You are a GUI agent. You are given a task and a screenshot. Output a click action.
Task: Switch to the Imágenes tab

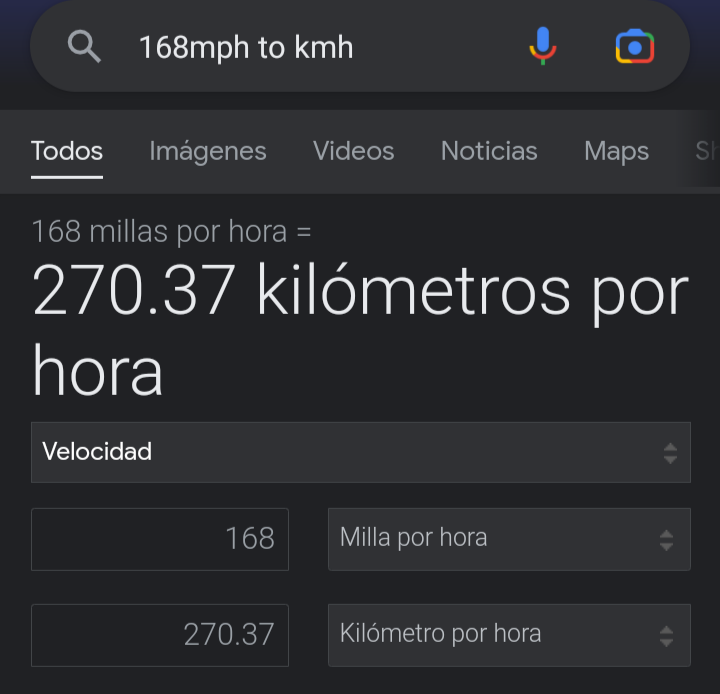[208, 151]
